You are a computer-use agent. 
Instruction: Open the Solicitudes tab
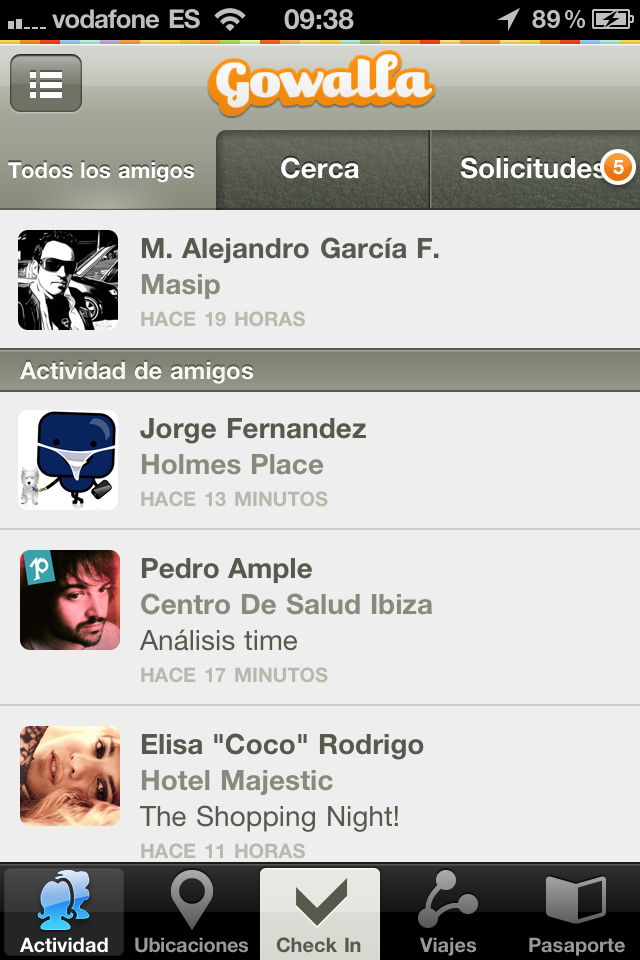534,169
